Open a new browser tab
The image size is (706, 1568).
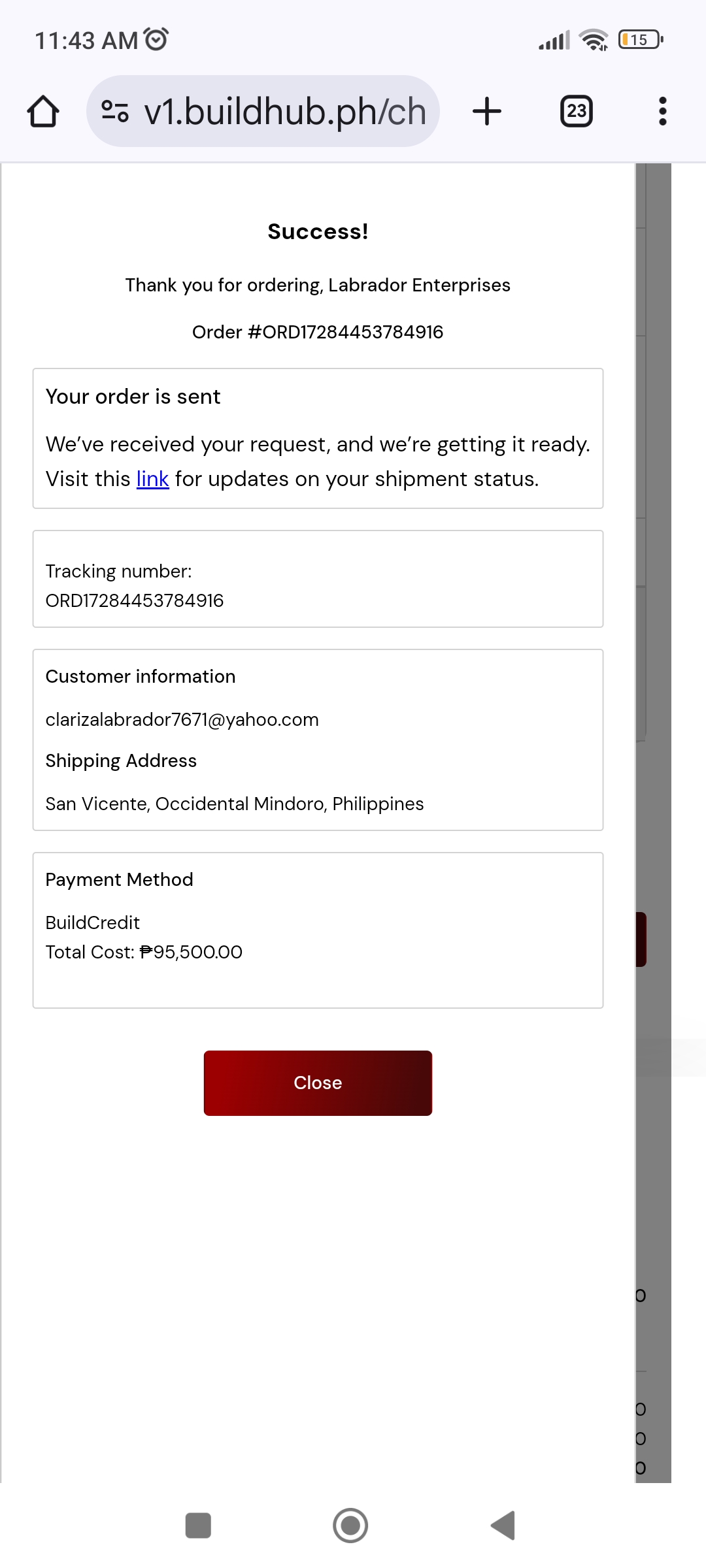pos(487,111)
